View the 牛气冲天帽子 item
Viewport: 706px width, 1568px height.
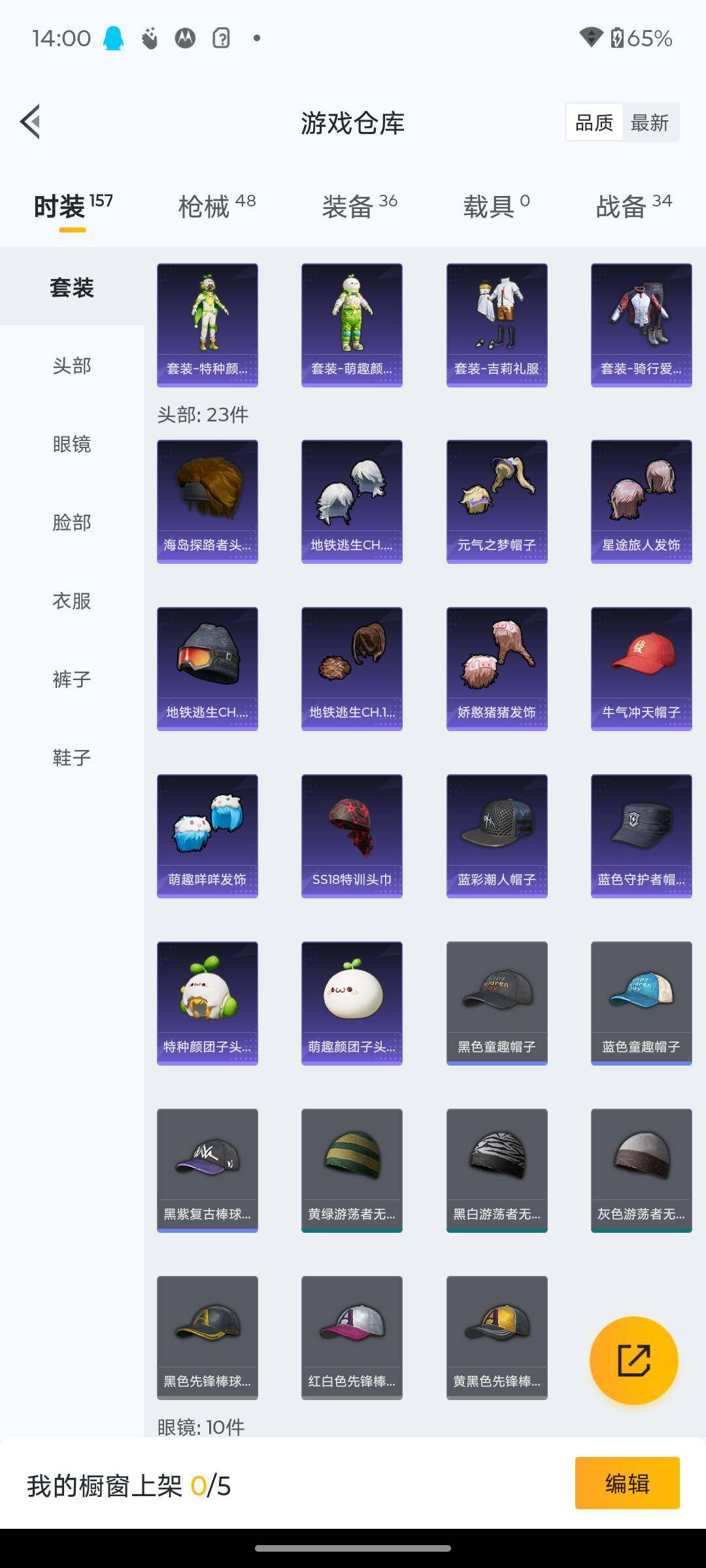tap(641, 668)
